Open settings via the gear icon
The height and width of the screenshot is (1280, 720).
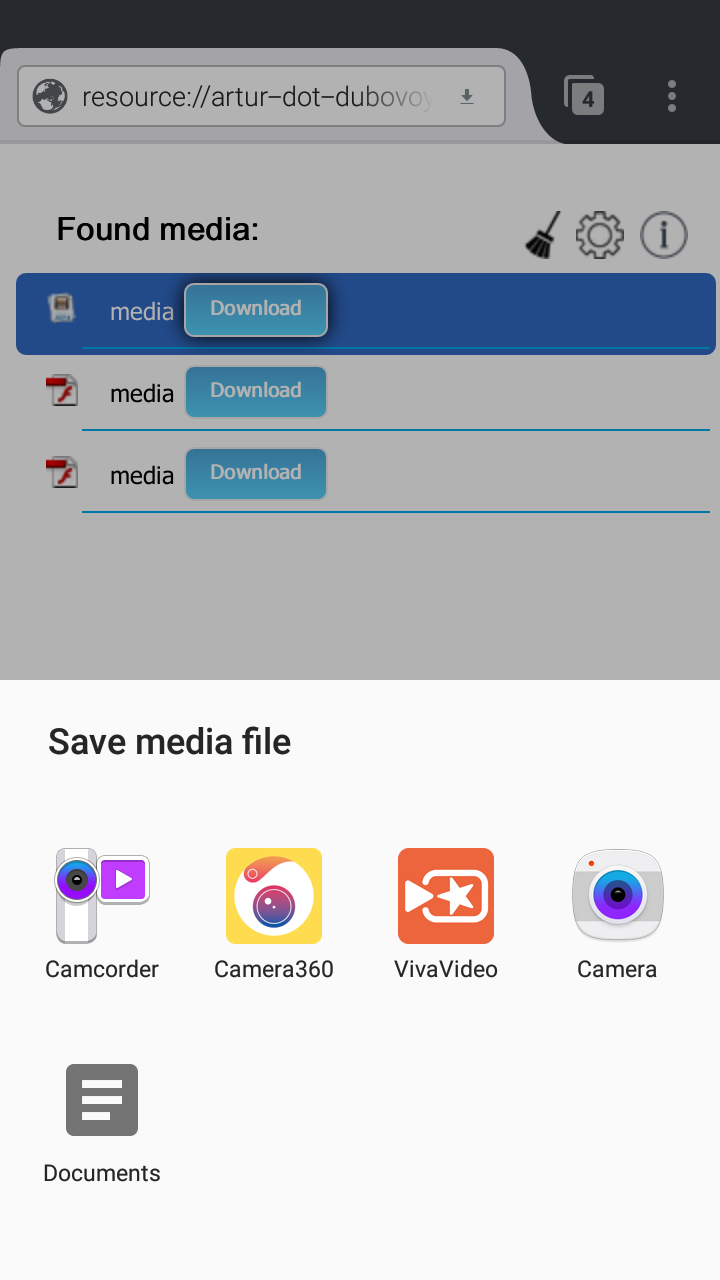pos(600,236)
